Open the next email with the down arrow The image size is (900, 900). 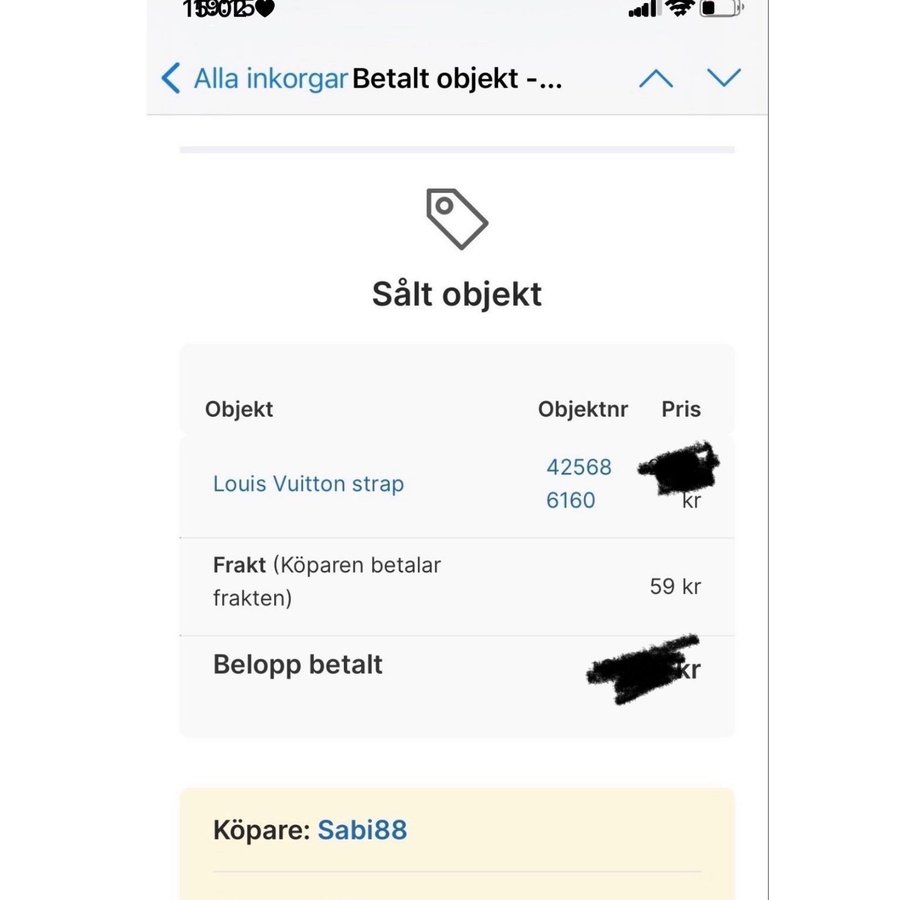coord(723,78)
